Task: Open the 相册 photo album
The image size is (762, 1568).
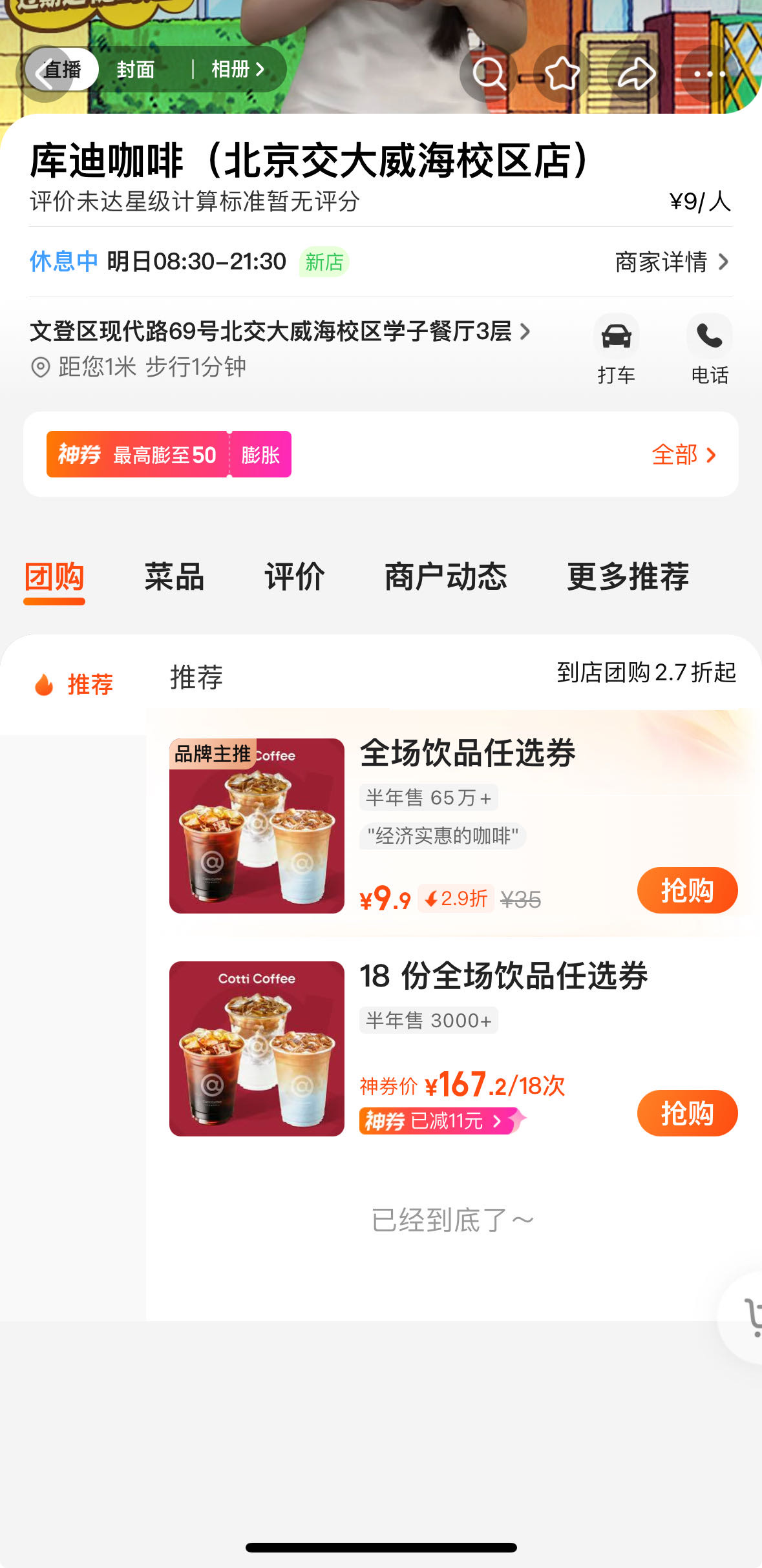Action: coord(237,69)
